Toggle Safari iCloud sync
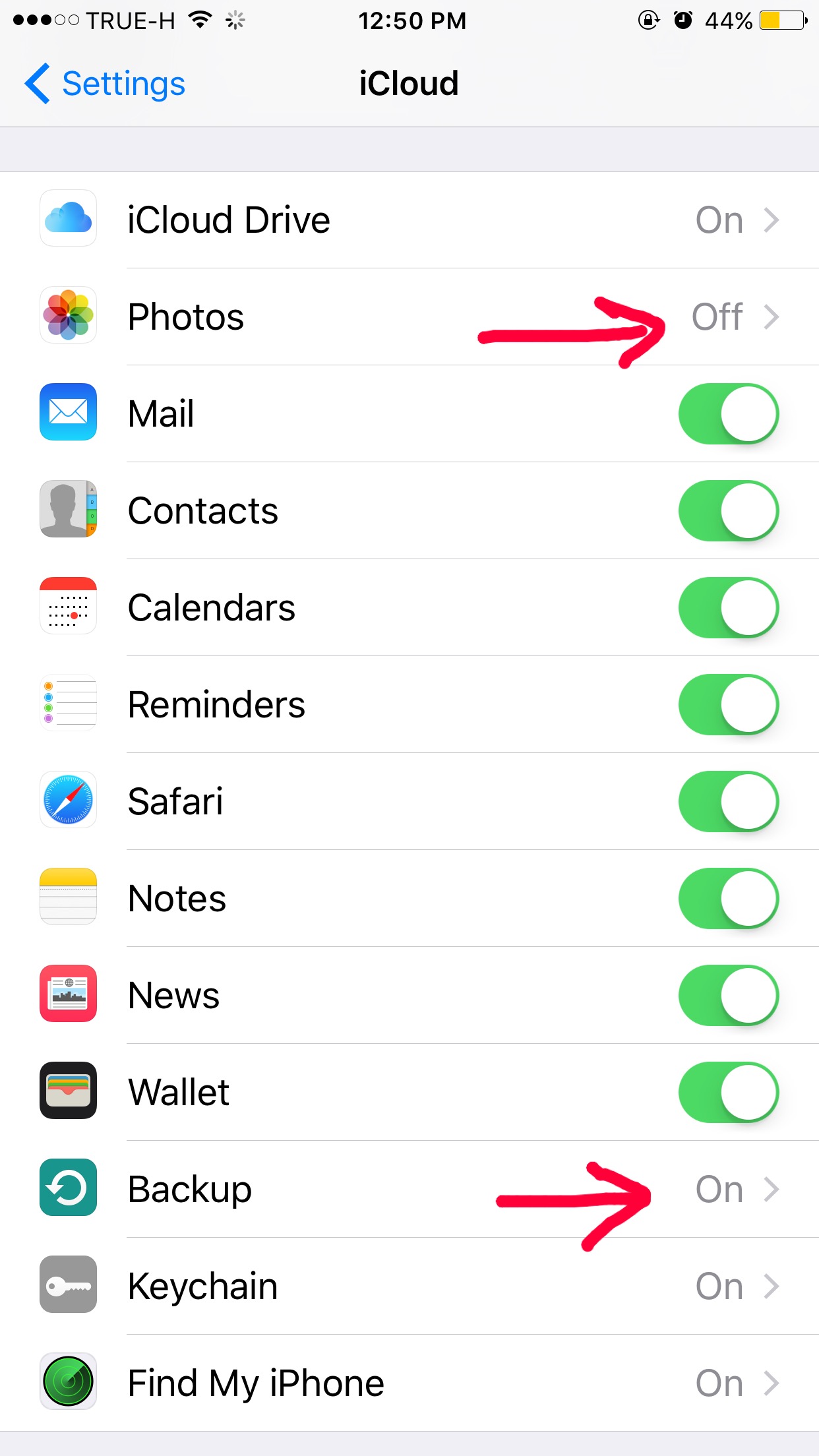Image resolution: width=819 pixels, height=1456 pixels. pyautogui.click(x=728, y=802)
